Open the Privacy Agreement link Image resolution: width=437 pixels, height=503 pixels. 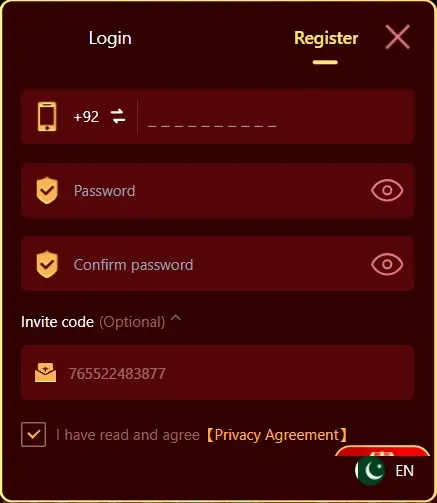[277, 435]
